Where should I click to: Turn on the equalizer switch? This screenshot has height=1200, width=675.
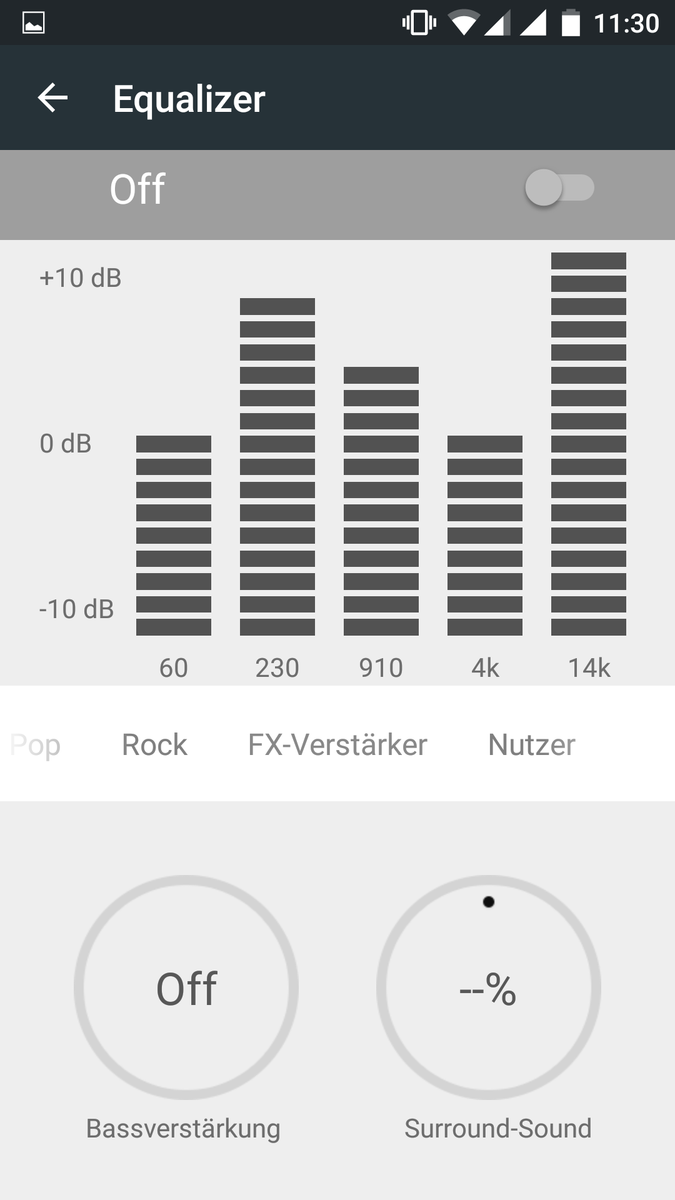560,188
